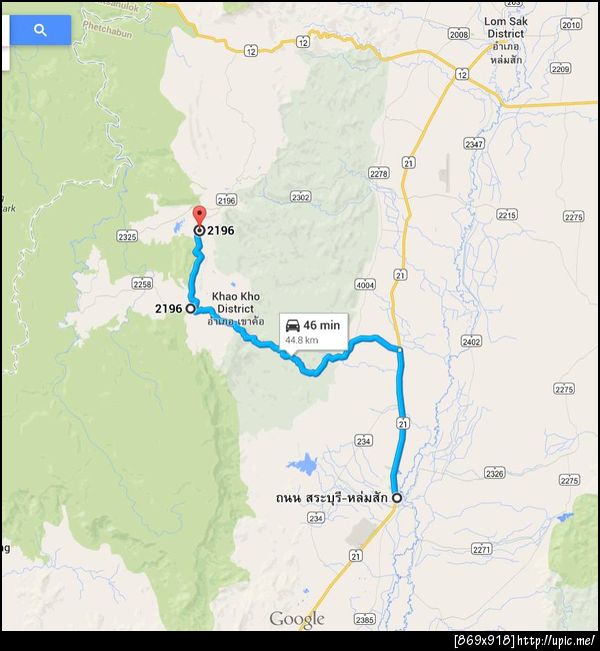Tap the 2196 waypoint near Khao Kho District

tap(190, 309)
